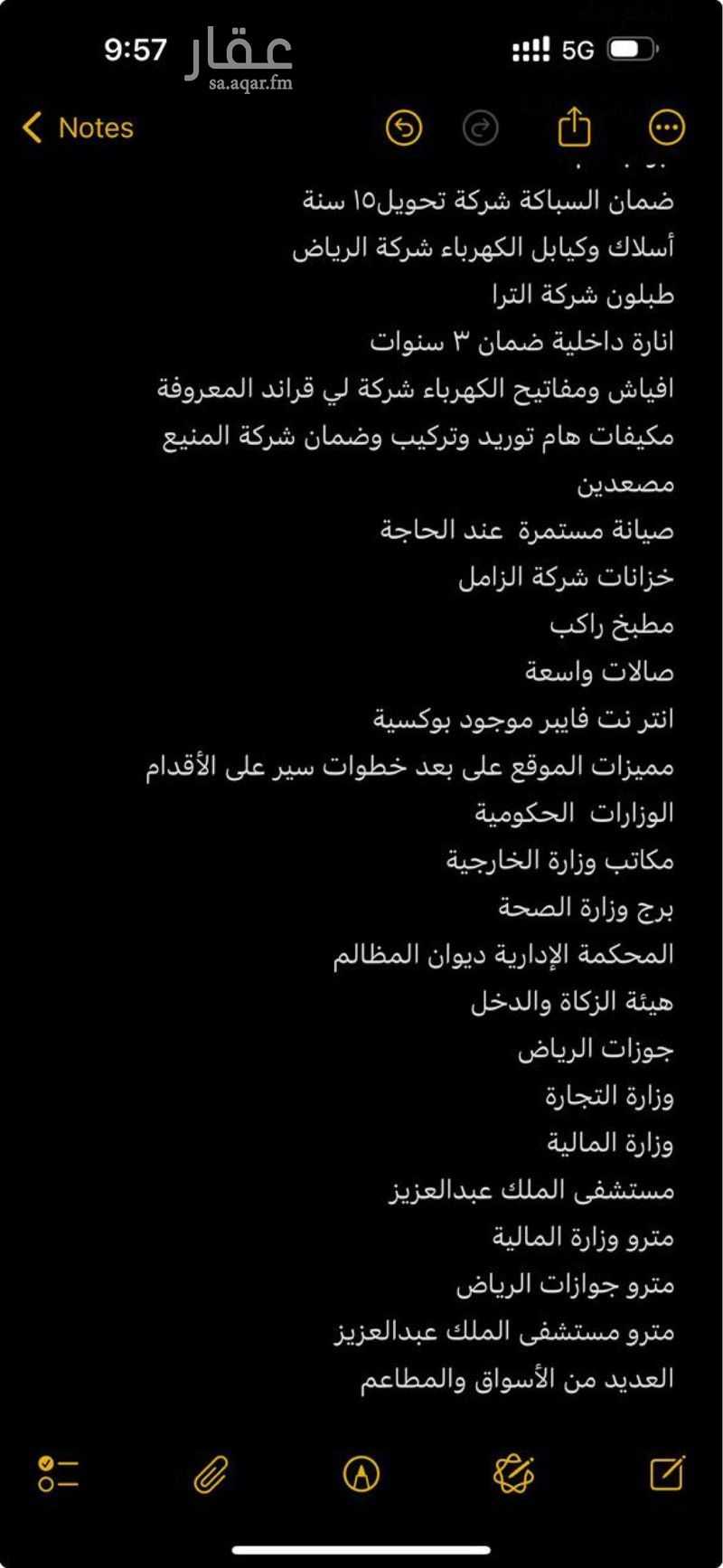This screenshot has width=723, height=1568.
Task: Open the markup pen tool
Action: (361, 1475)
